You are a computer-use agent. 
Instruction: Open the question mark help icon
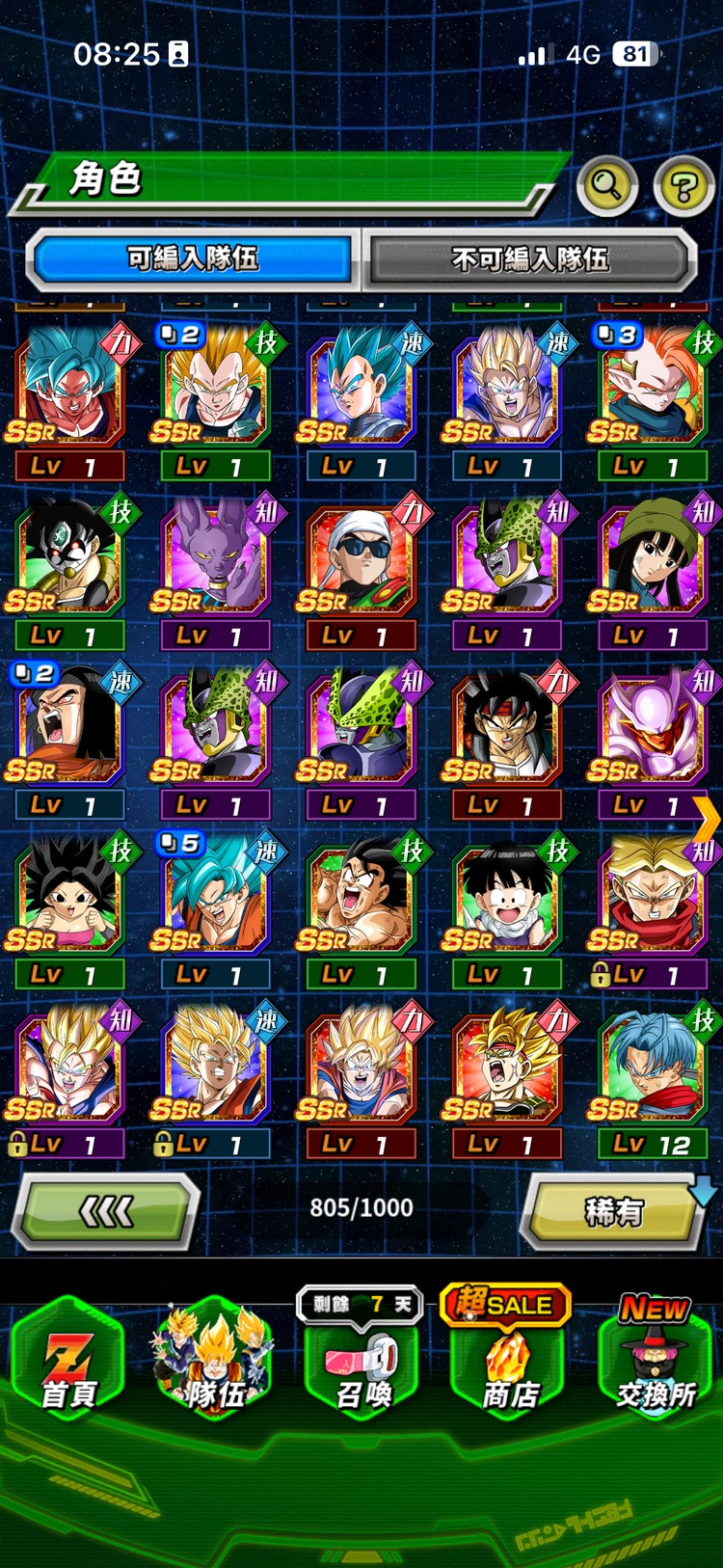tap(683, 185)
